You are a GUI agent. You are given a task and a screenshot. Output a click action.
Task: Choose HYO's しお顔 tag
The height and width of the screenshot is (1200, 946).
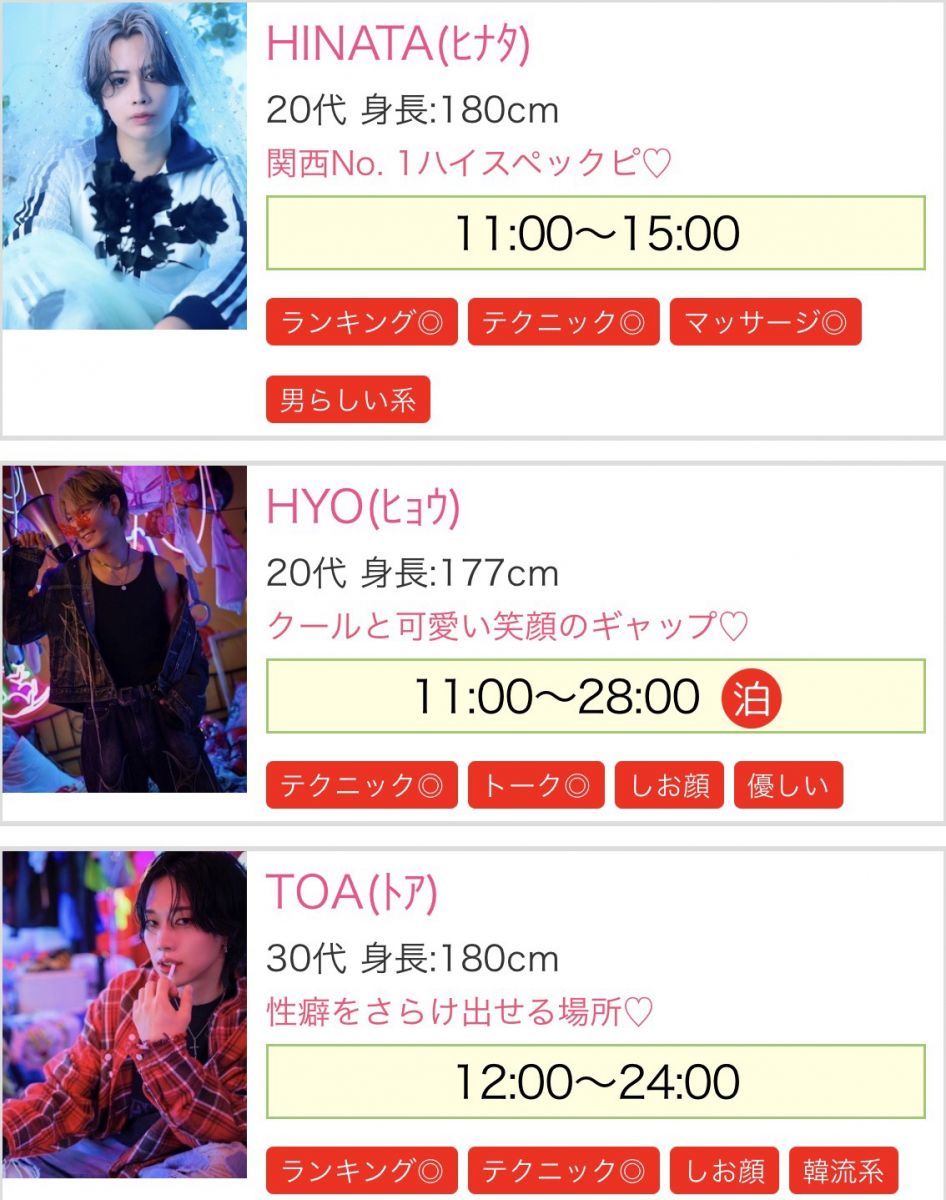pos(669,785)
